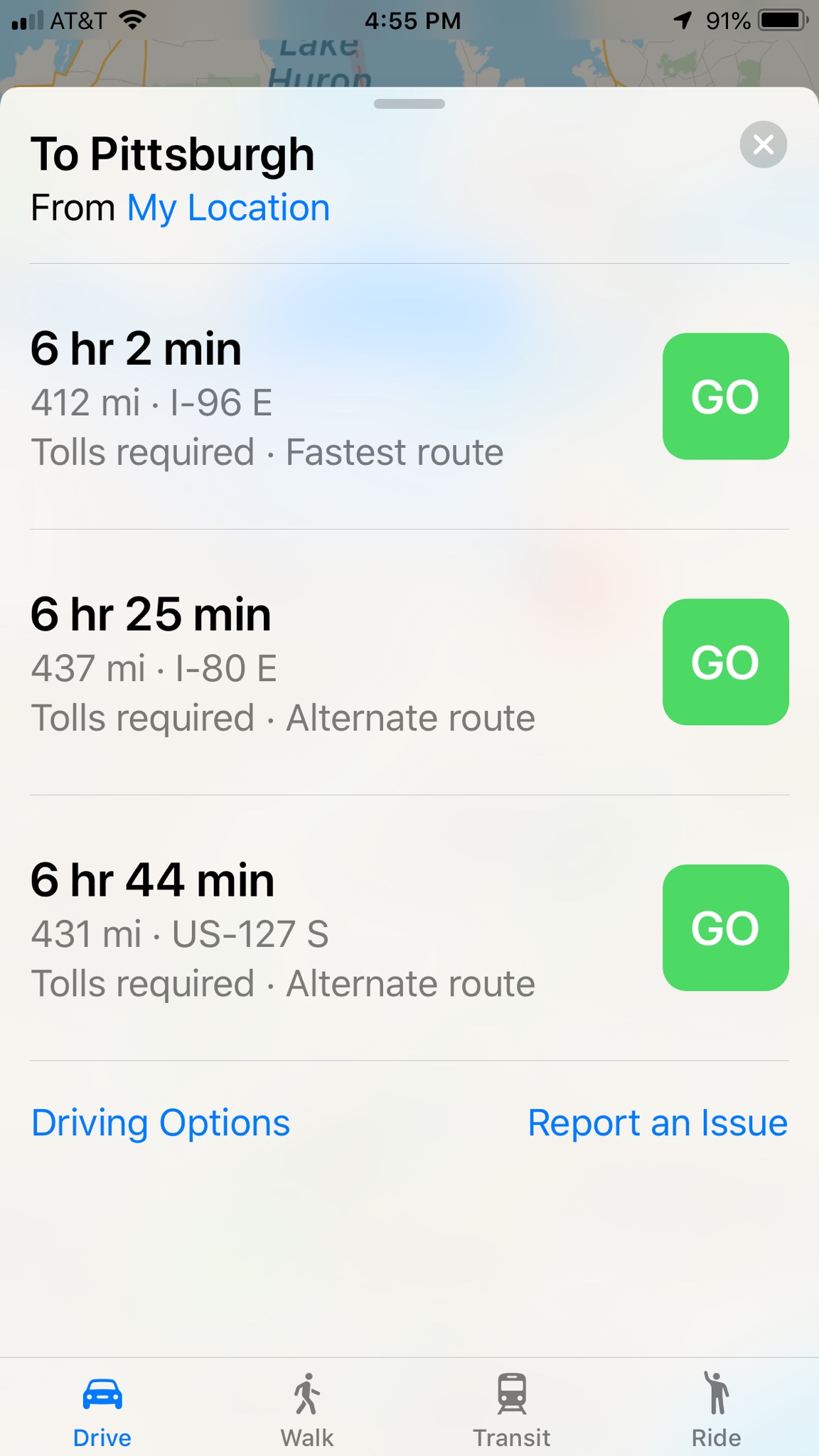Switch to the Transit tab
819x1456 pixels.
pyautogui.click(x=512, y=1409)
